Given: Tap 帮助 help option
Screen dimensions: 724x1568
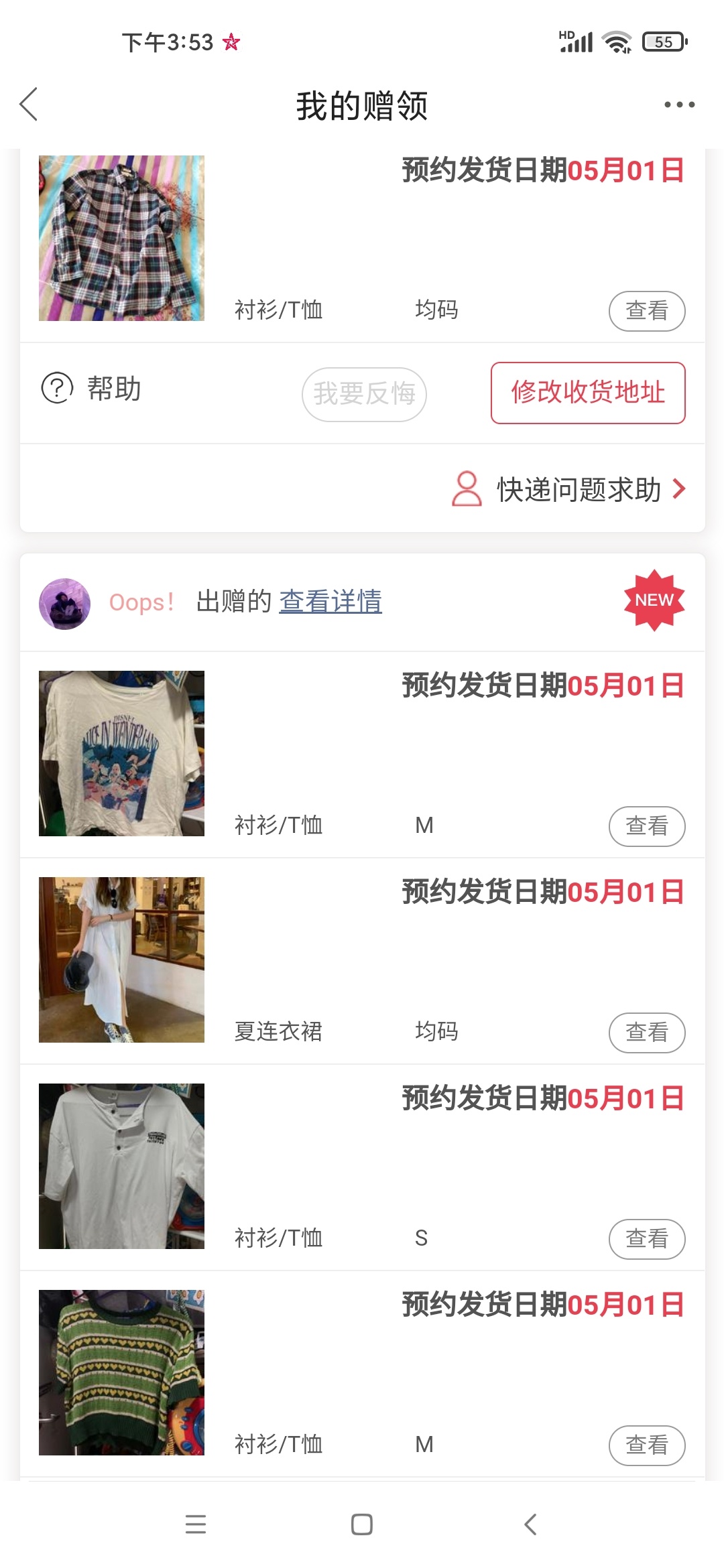Looking at the screenshot, I should [92, 389].
